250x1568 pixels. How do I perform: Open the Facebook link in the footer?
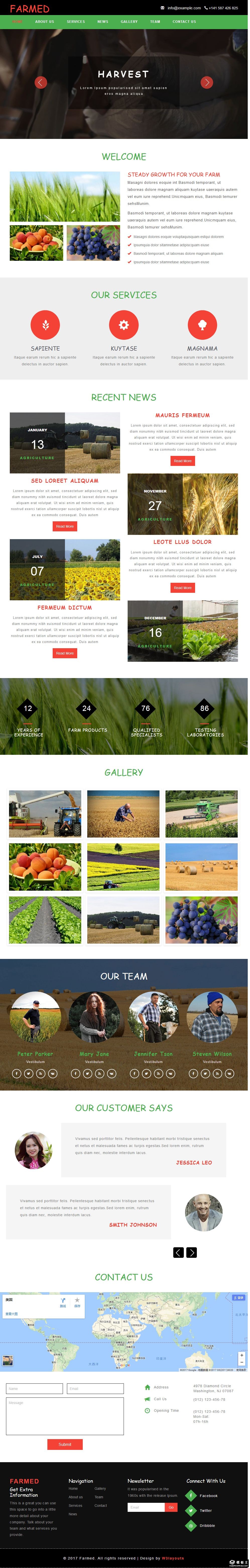tap(208, 1496)
